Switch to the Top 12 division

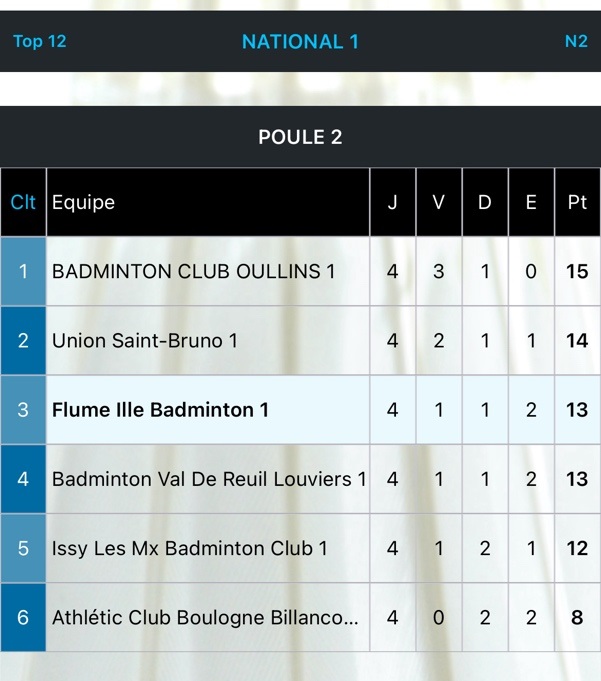point(40,42)
